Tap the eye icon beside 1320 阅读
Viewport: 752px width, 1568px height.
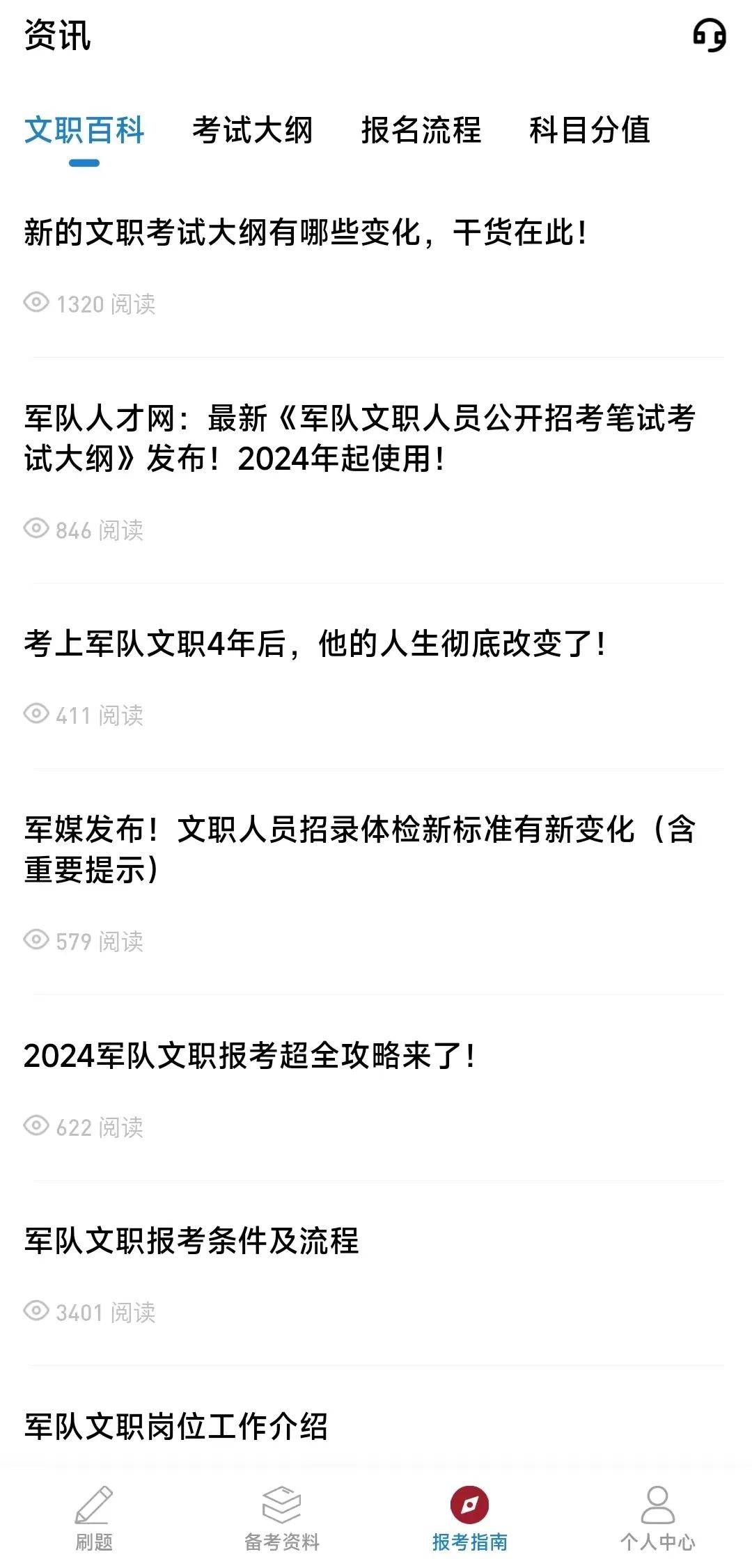[x=36, y=302]
